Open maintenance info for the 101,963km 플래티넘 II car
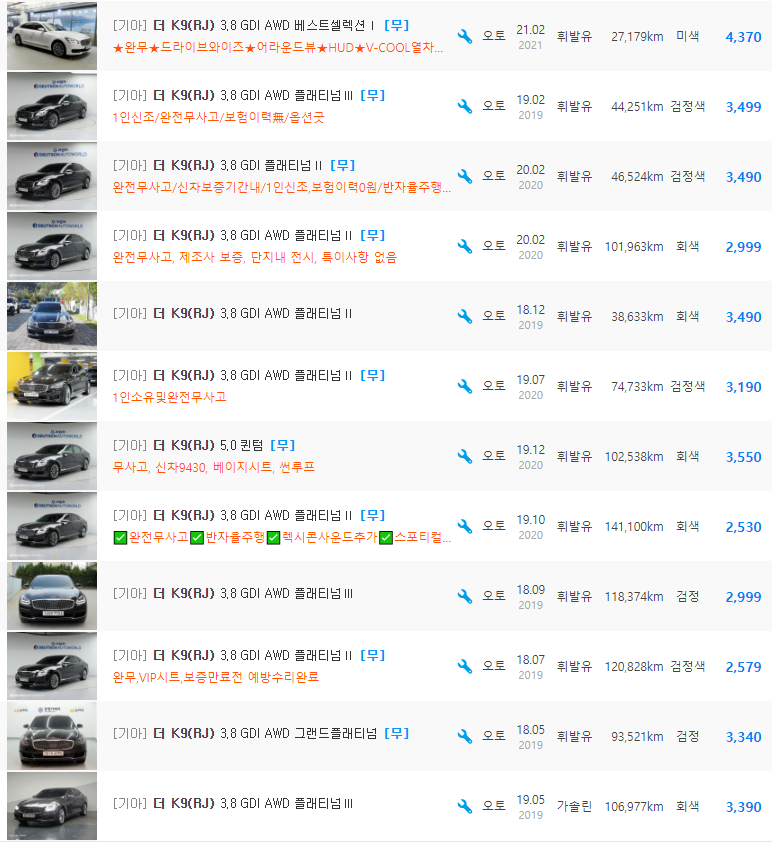 (463, 245)
